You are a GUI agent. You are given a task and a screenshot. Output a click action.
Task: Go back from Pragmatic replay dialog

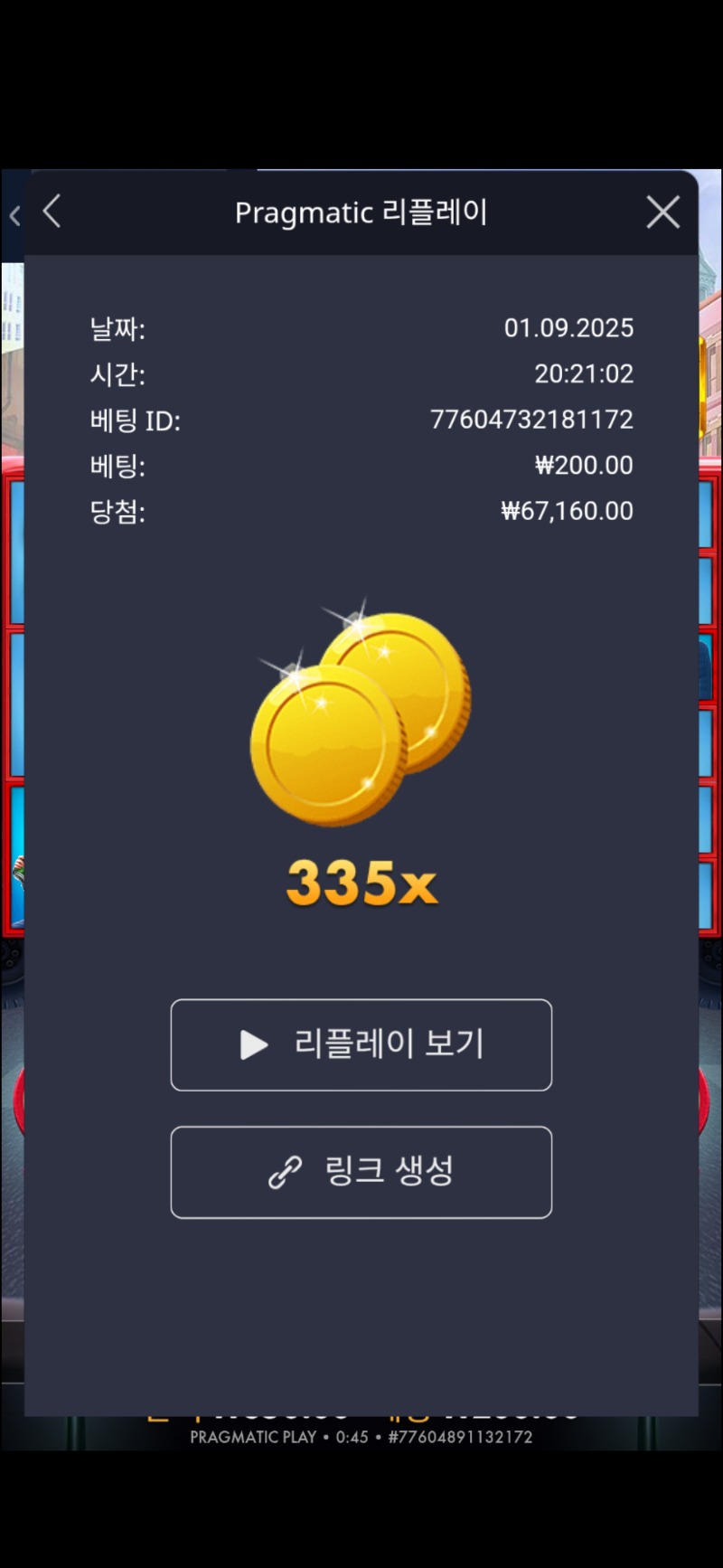click(x=52, y=213)
